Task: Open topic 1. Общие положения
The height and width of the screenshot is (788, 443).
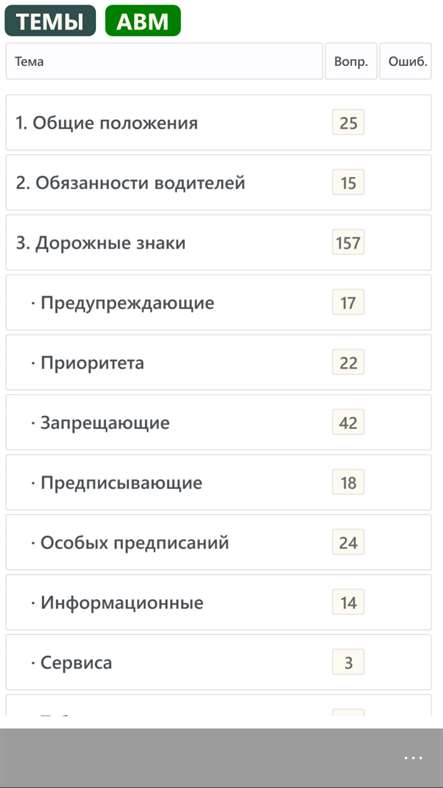Action: (x=218, y=123)
